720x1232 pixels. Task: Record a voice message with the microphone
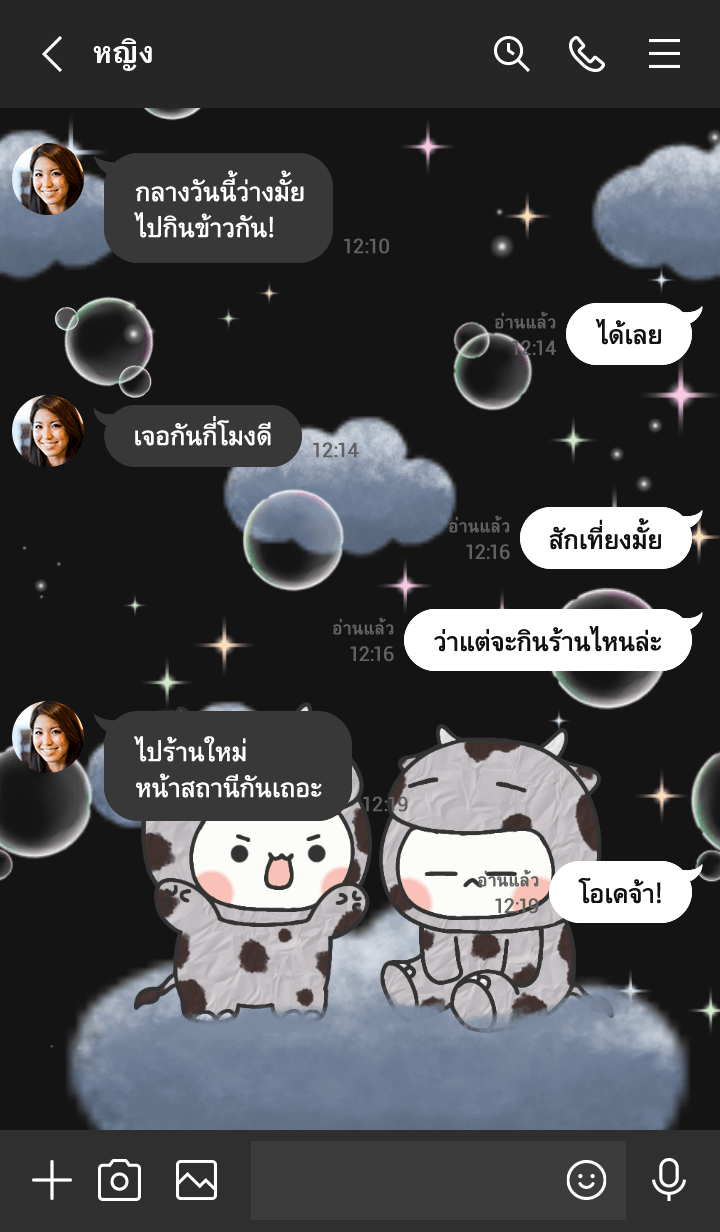click(x=668, y=1181)
